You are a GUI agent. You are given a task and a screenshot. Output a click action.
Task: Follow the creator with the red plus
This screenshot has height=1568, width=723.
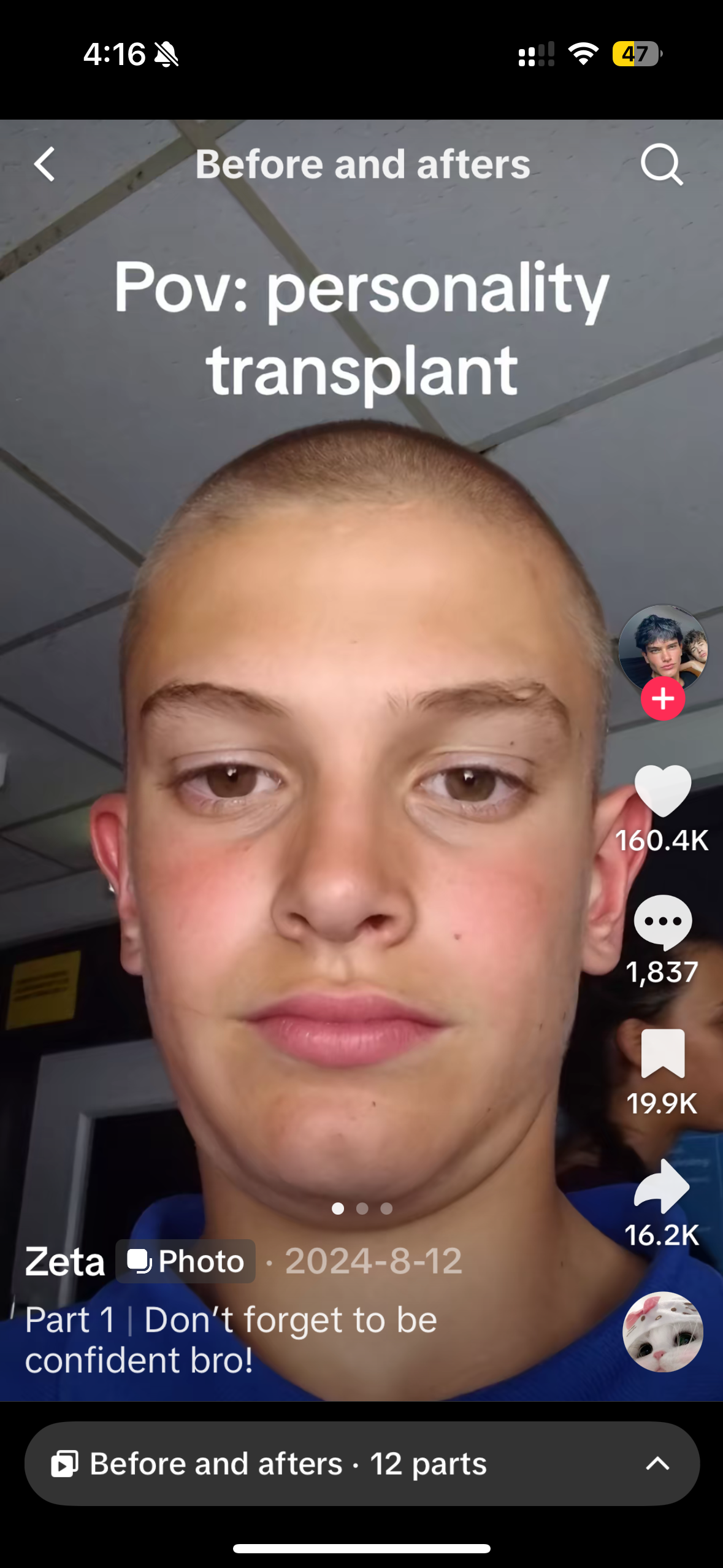click(662, 699)
